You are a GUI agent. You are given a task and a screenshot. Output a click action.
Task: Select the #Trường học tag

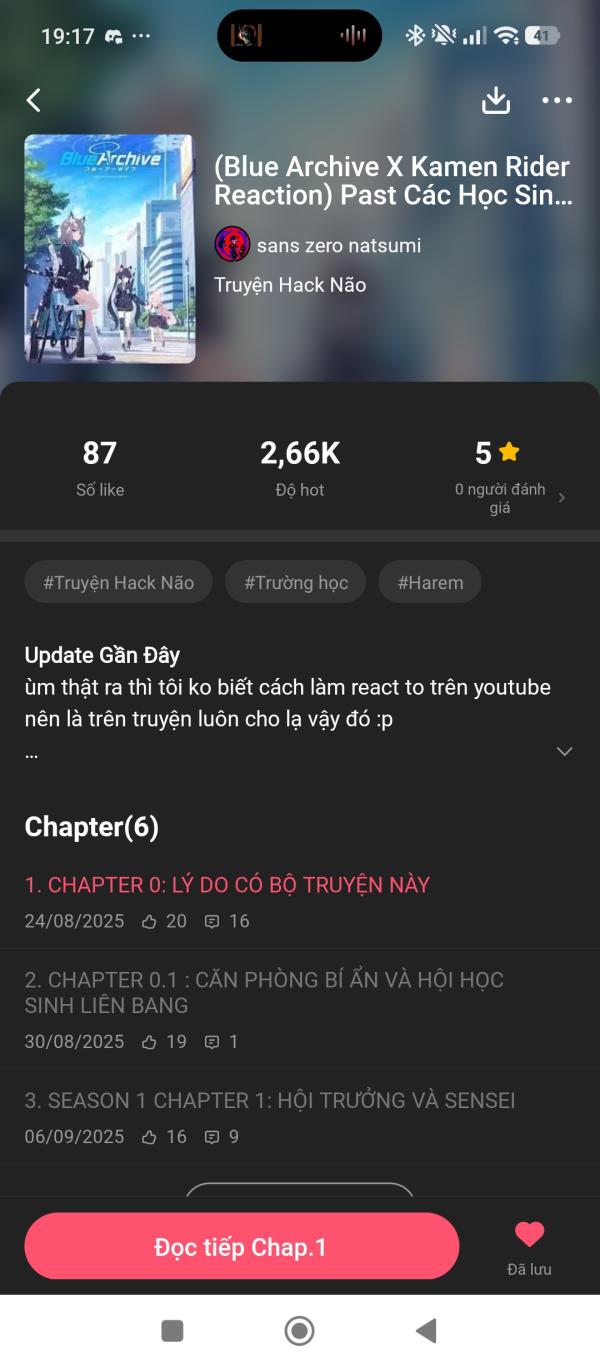coord(296,582)
